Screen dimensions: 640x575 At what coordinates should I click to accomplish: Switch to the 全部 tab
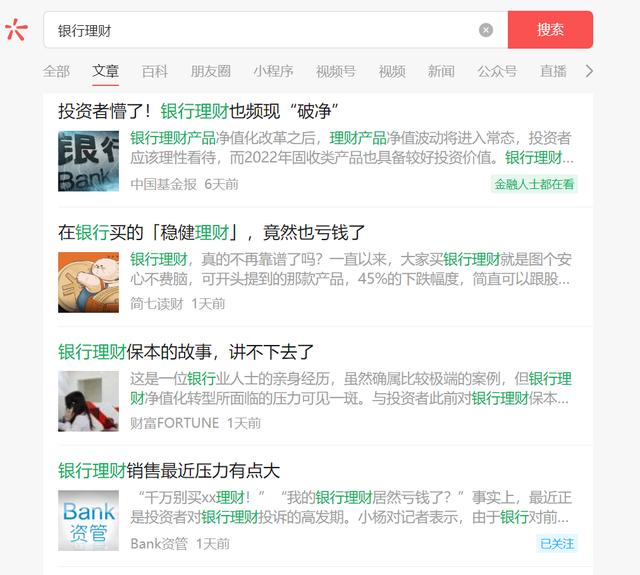(x=57, y=71)
